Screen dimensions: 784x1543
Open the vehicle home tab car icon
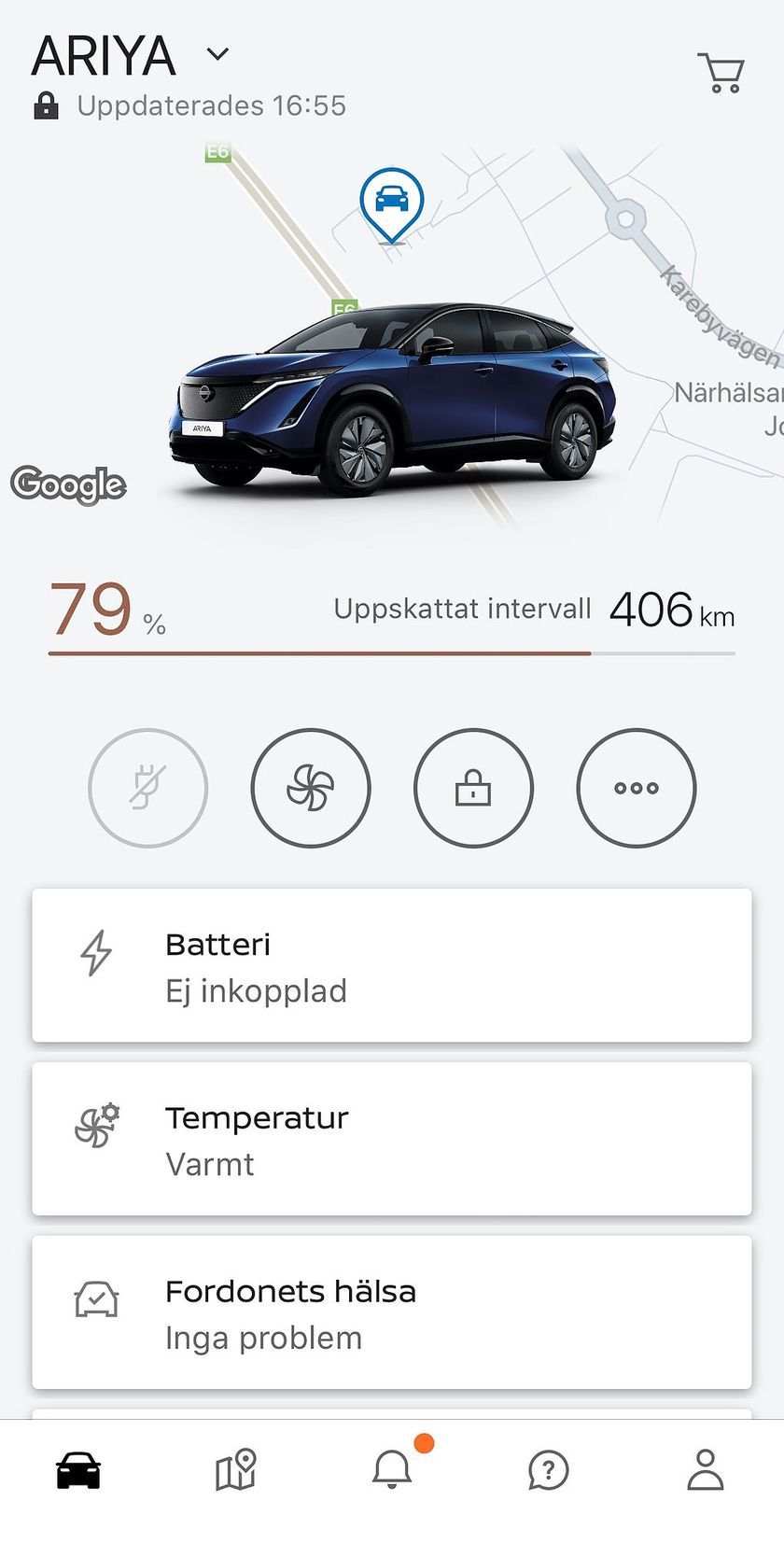pyautogui.click(x=78, y=1469)
